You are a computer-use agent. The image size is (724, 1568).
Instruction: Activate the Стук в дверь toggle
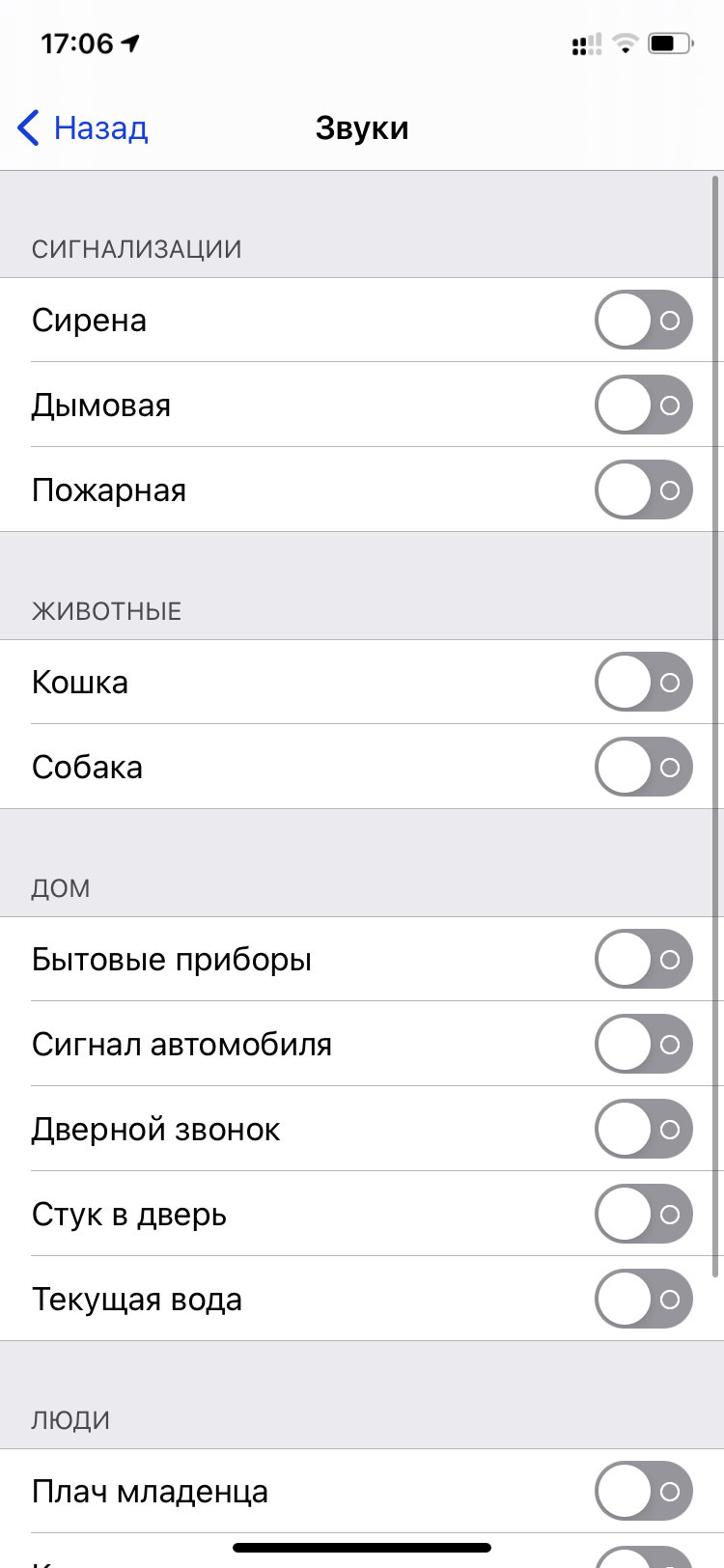[x=643, y=1214]
